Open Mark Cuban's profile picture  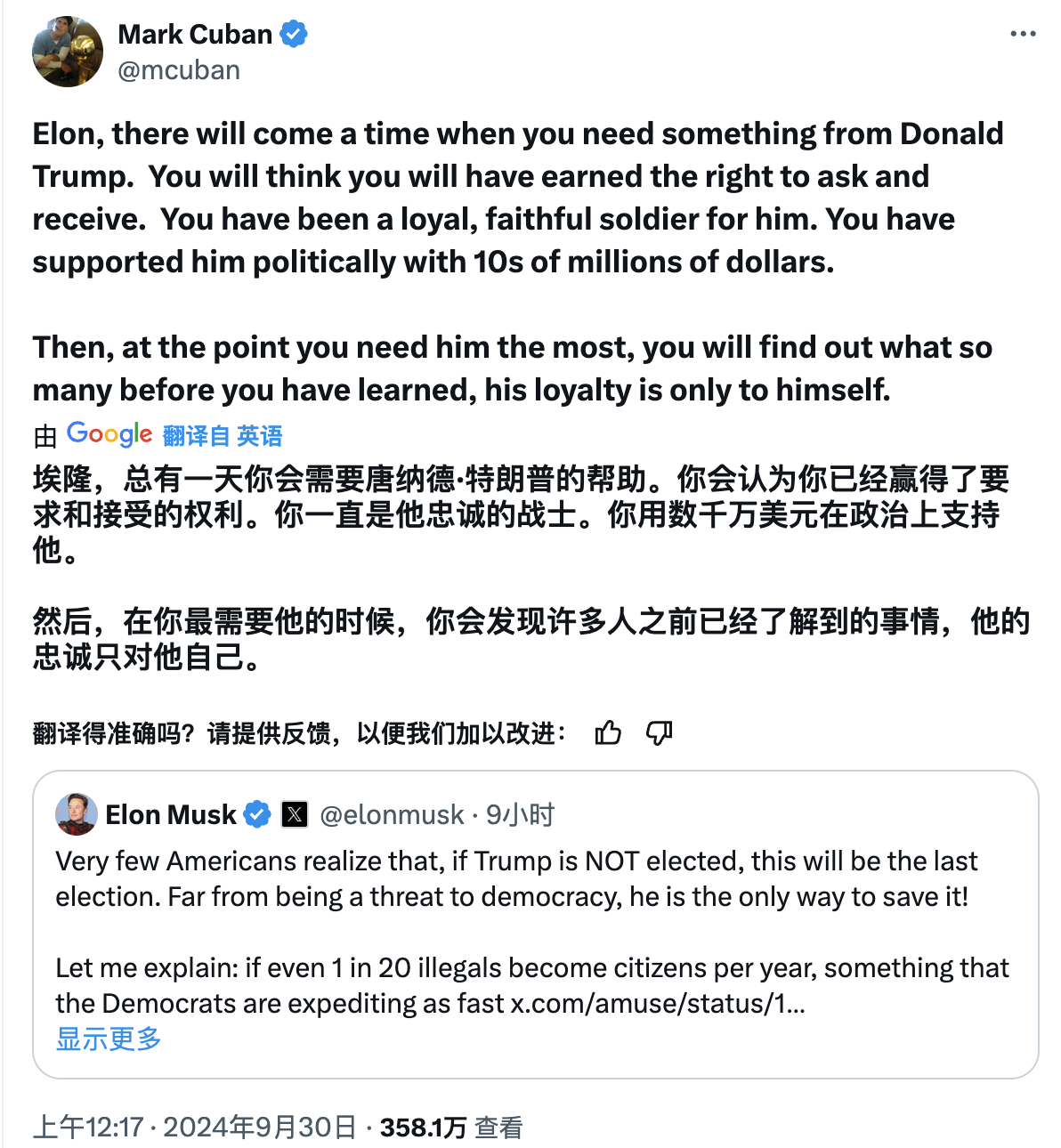(68, 52)
